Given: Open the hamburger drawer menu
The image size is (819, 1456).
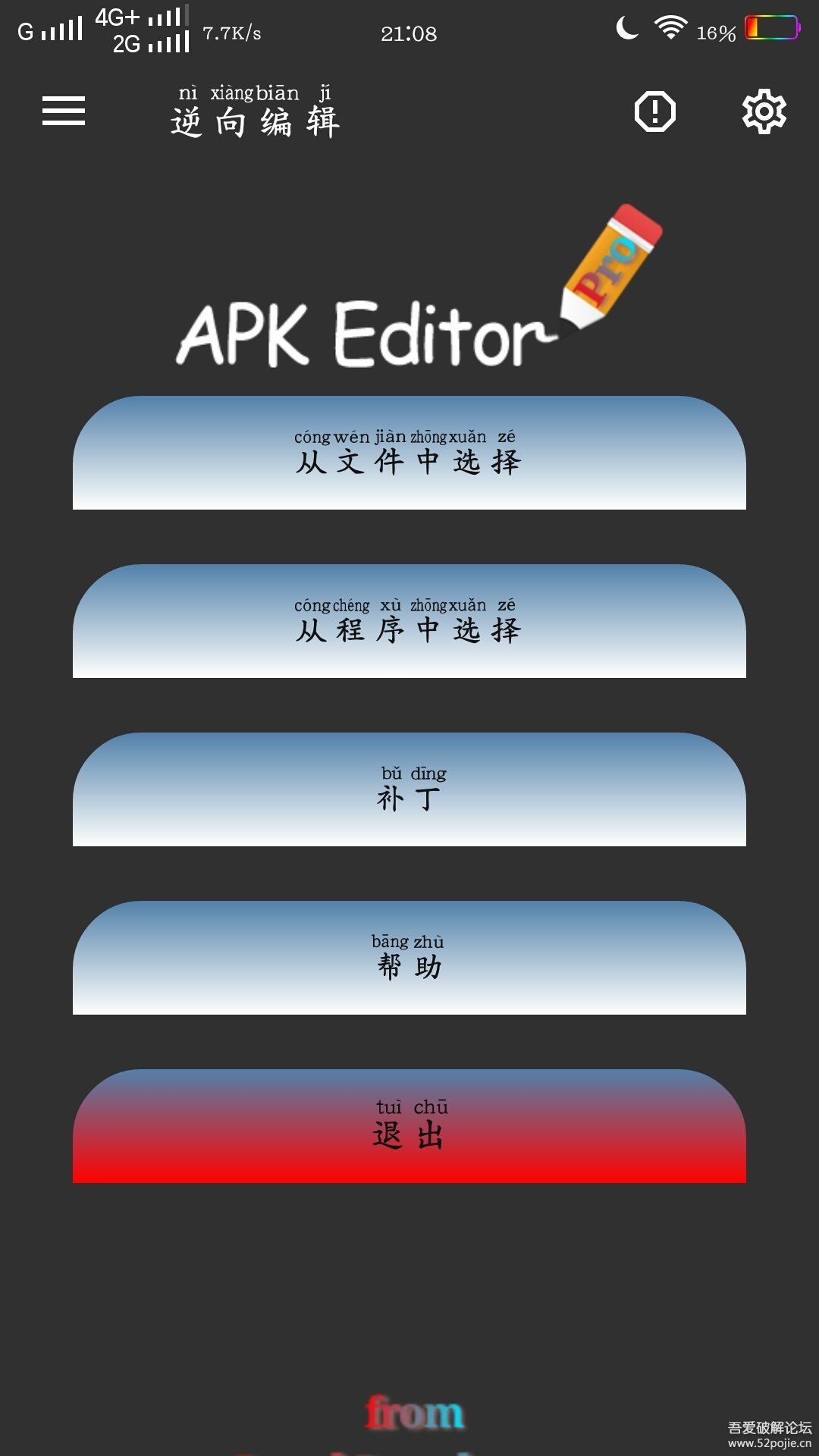Looking at the screenshot, I should [64, 111].
